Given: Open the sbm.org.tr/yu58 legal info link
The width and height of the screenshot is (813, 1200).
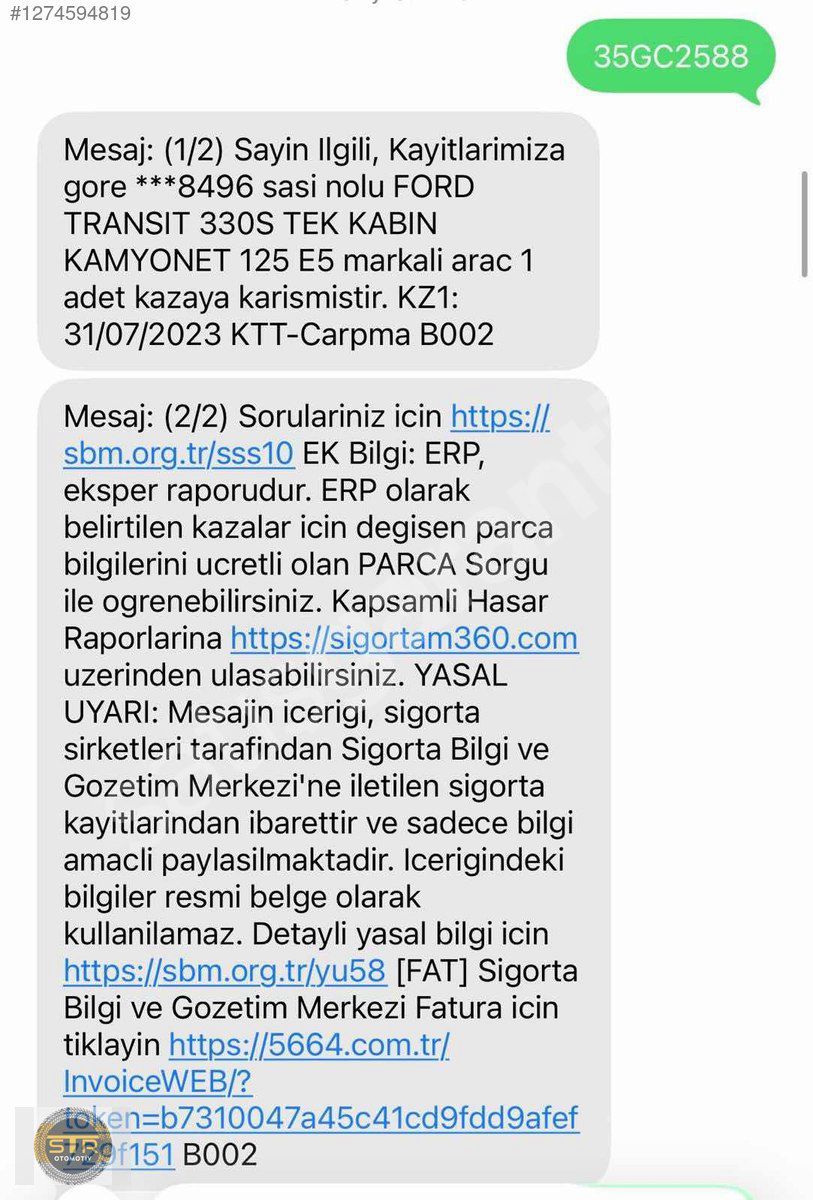Looking at the screenshot, I should pos(224,970).
